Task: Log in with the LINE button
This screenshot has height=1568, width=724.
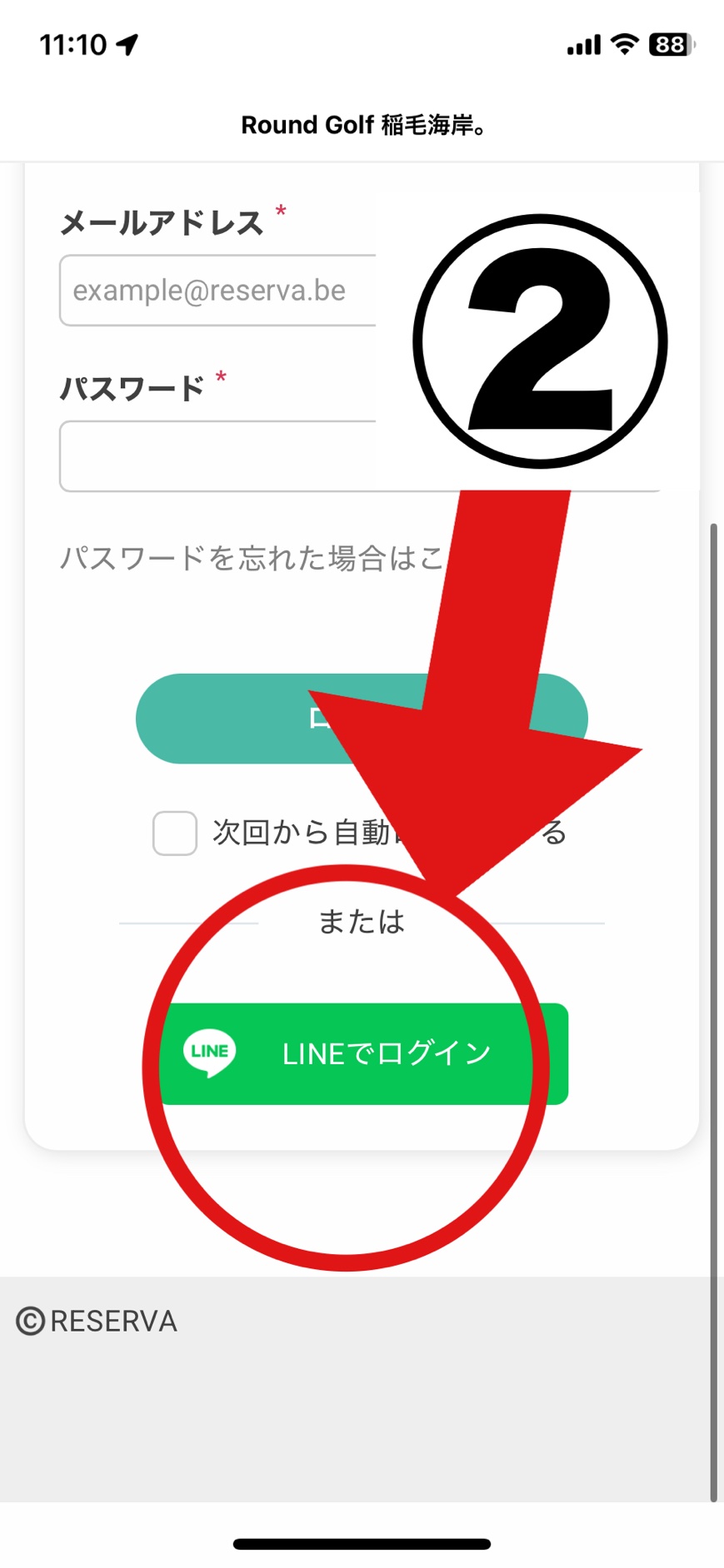Action: [362, 1054]
